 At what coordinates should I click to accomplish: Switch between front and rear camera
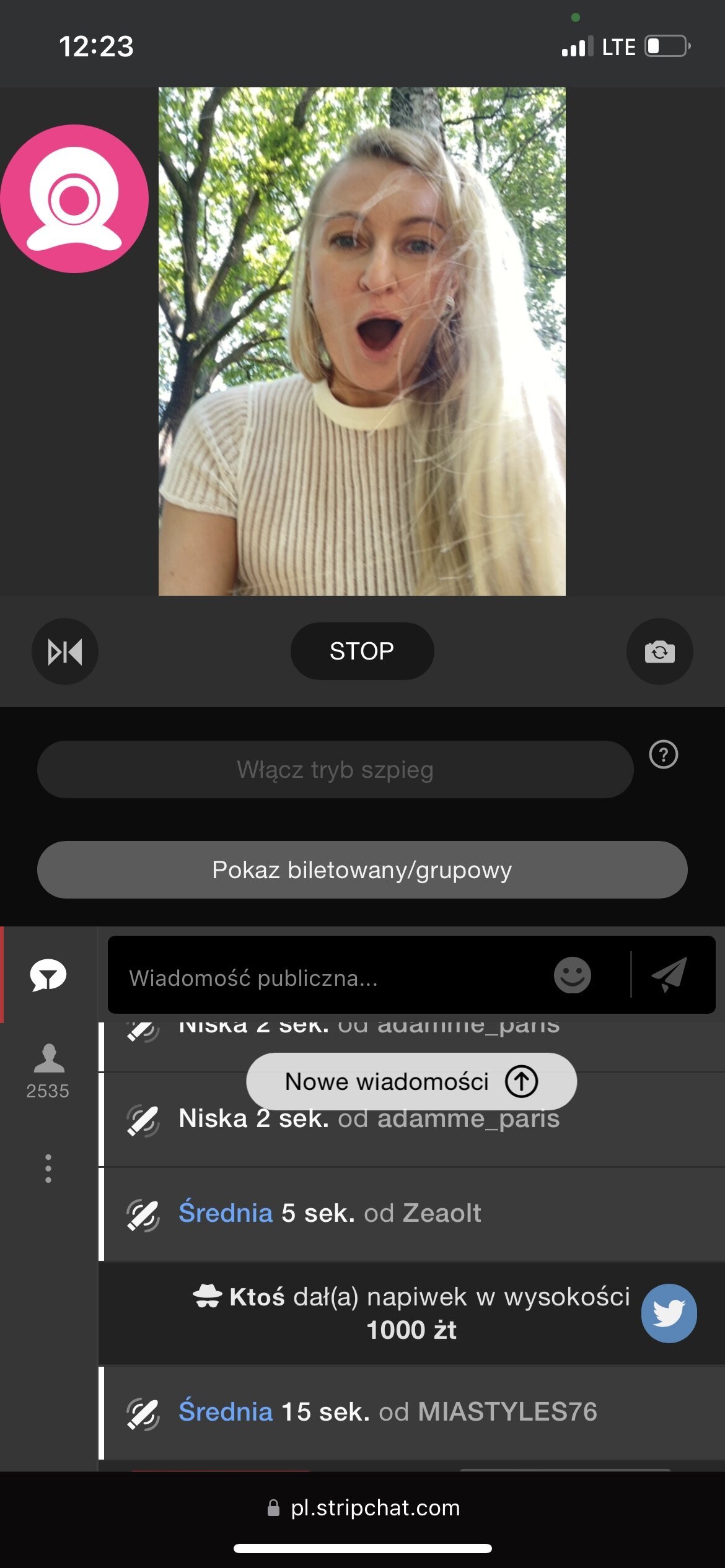(x=659, y=651)
